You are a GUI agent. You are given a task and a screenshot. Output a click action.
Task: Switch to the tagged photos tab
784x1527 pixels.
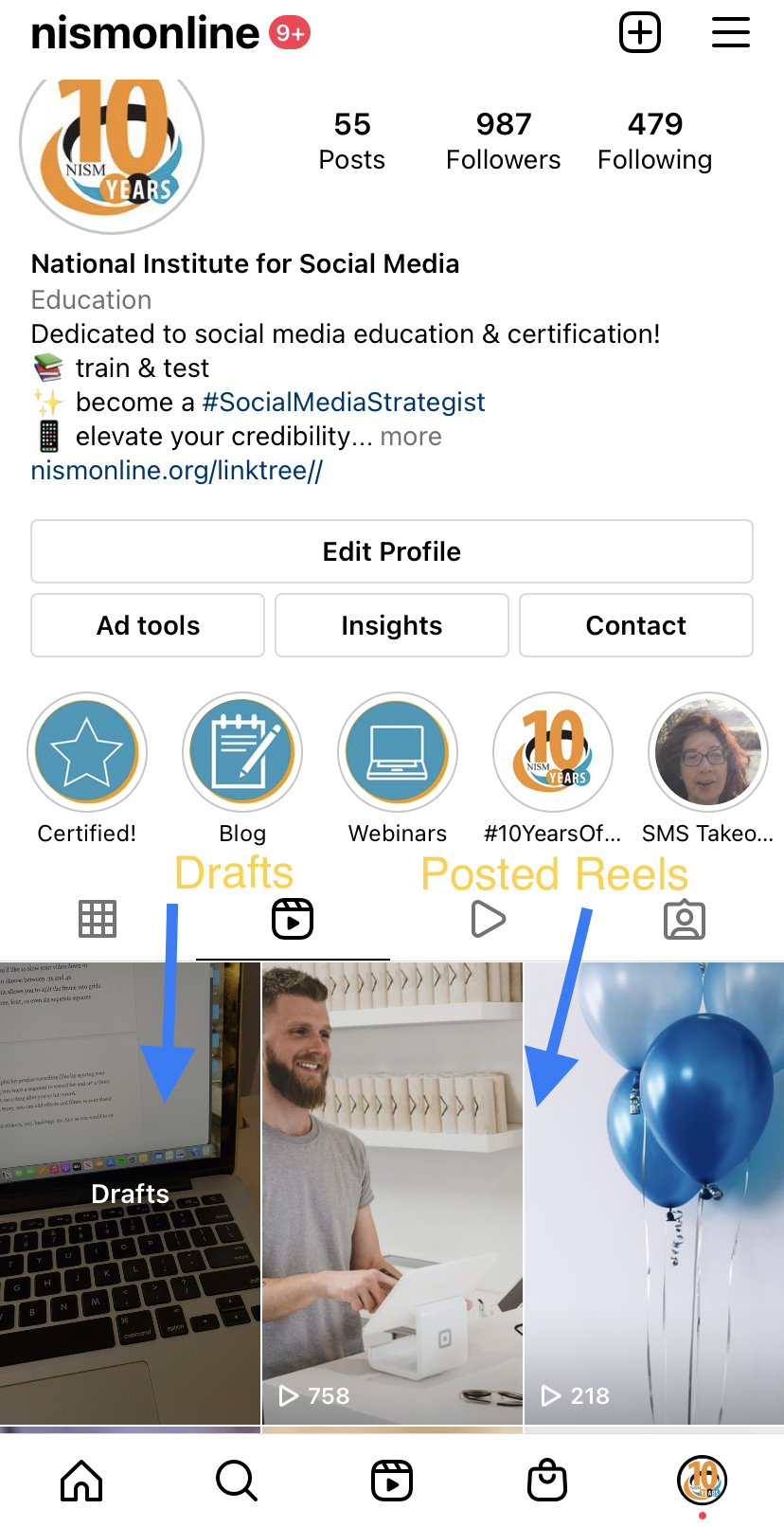point(685,920)
